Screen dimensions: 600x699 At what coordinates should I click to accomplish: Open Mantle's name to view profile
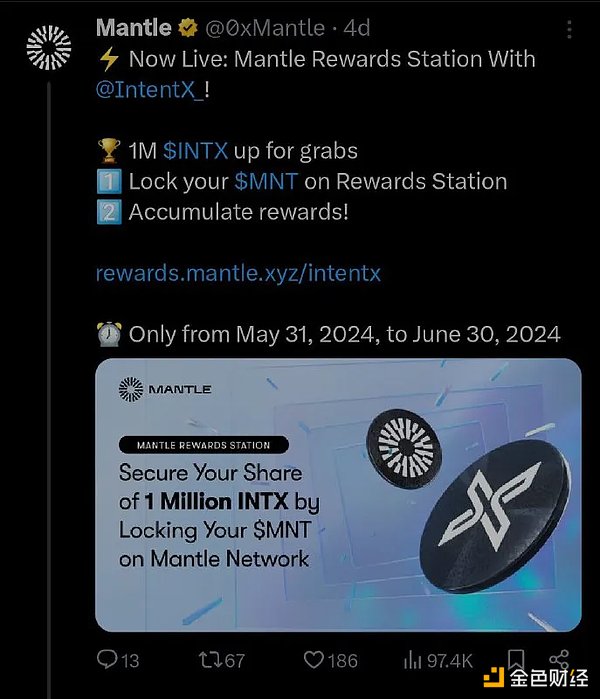(133, 28)
